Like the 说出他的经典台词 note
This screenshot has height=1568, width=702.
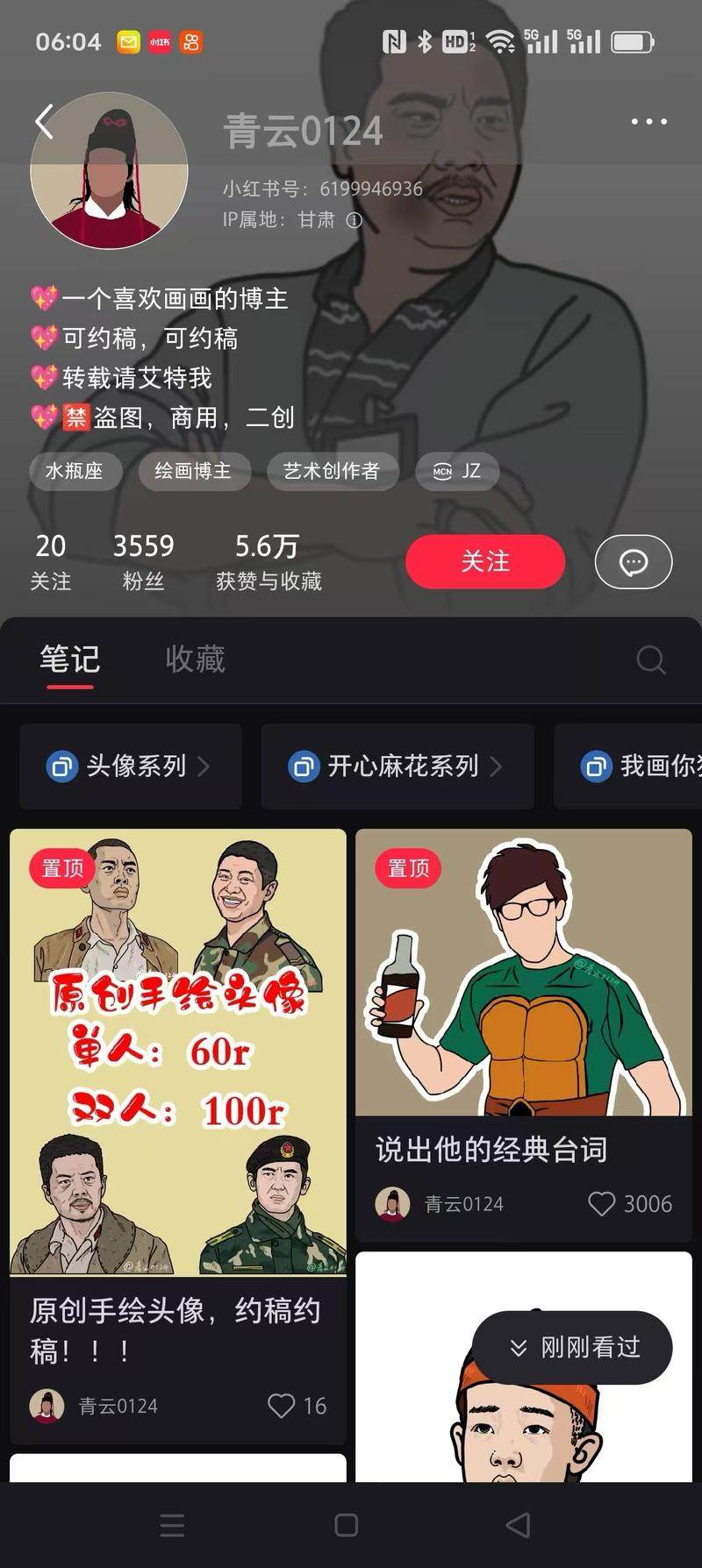(602, 1204)
